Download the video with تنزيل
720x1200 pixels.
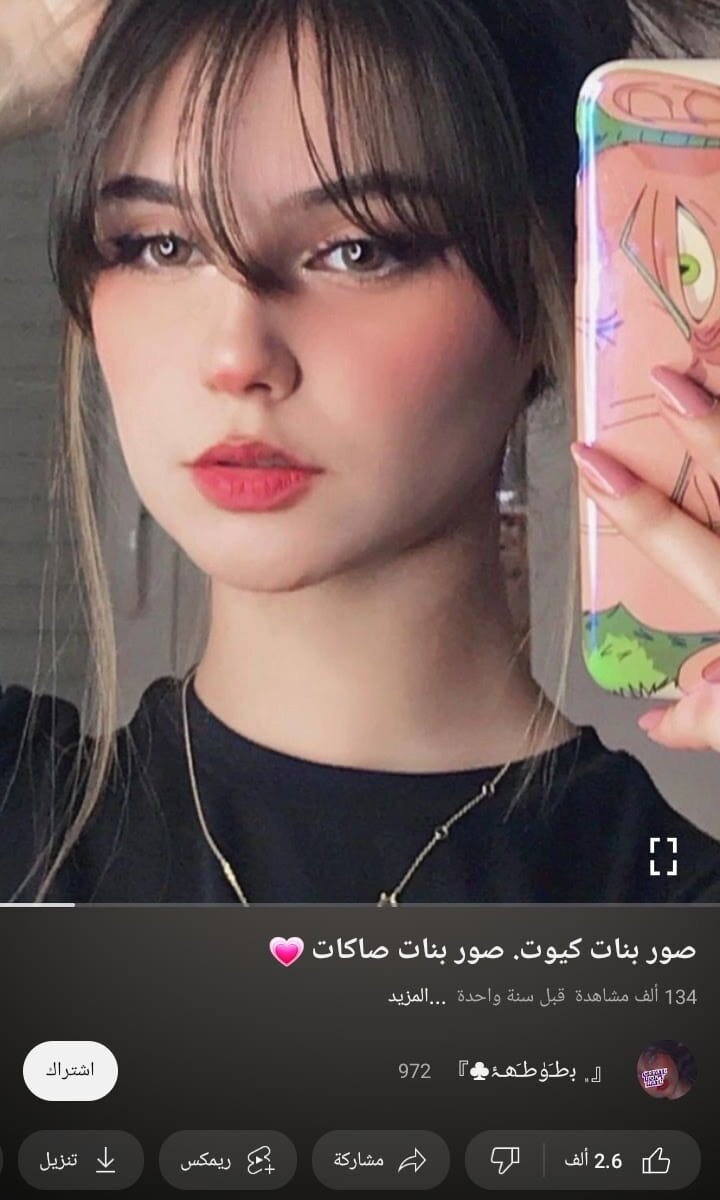point(78,1161)
